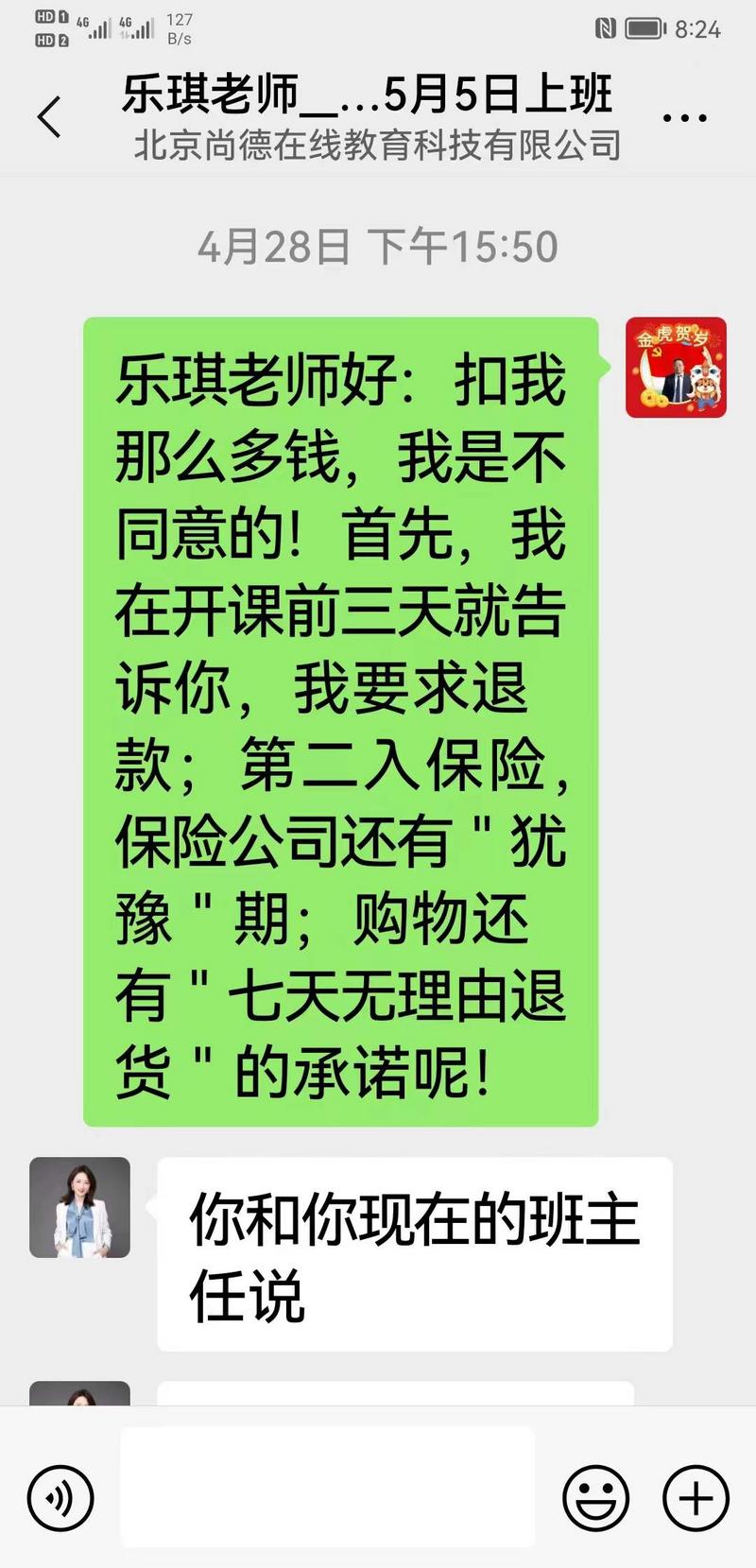This screenshot has height=1568, width=756.
Task: Go back from the 乐琪老师 chat
Action: 49,117
